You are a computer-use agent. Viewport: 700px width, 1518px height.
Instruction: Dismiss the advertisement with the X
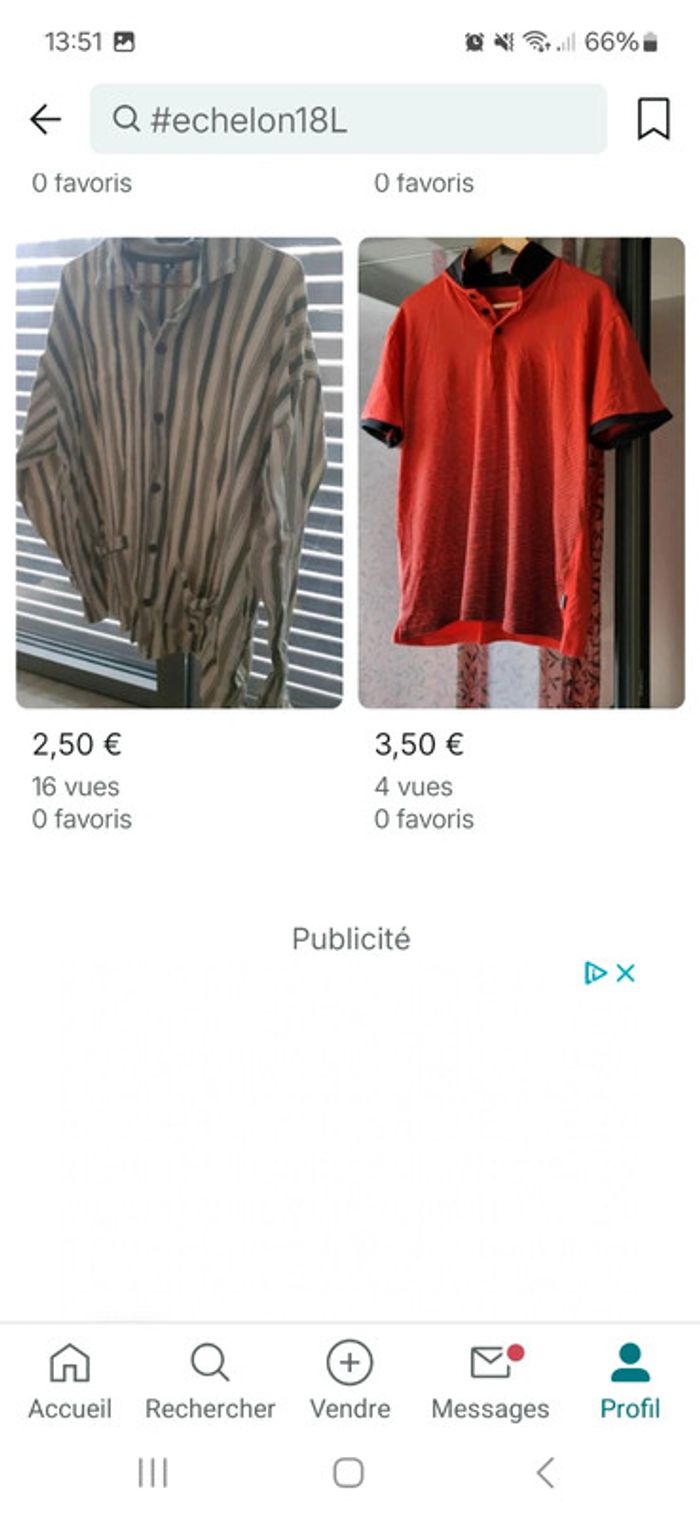(x=626, y=973)
